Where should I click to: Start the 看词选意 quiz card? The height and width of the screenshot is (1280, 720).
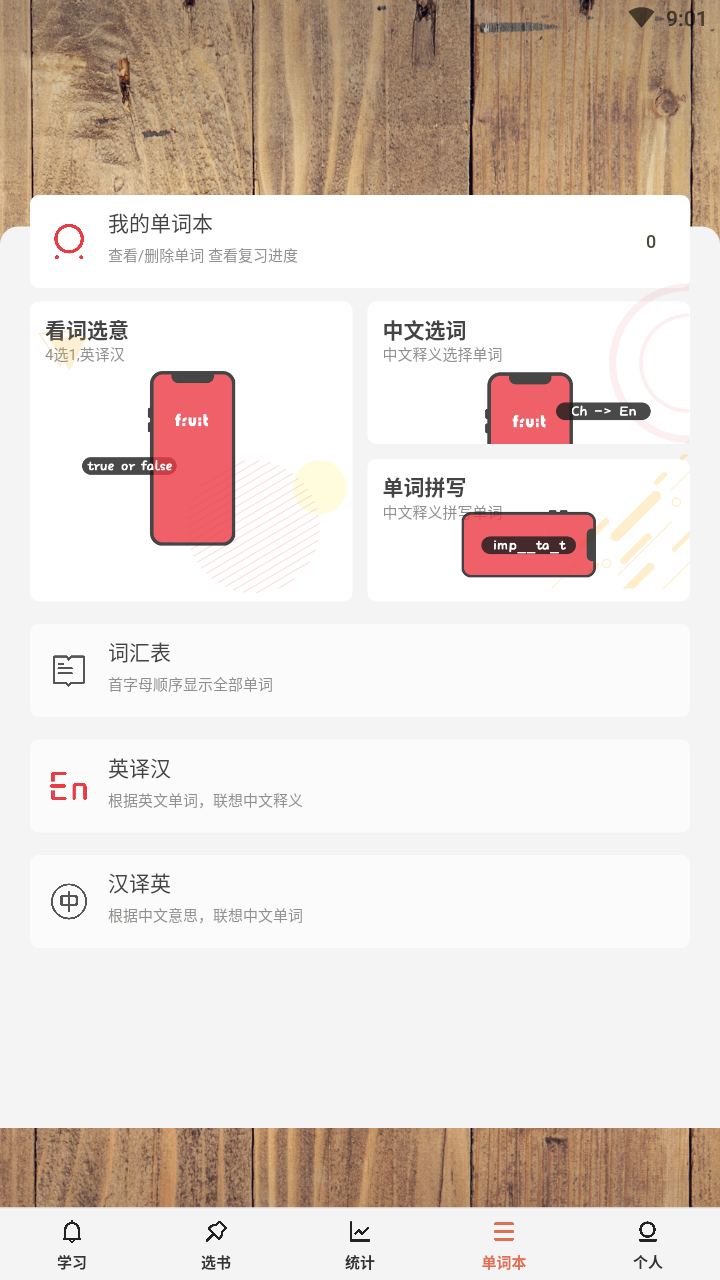pos(191,451)
